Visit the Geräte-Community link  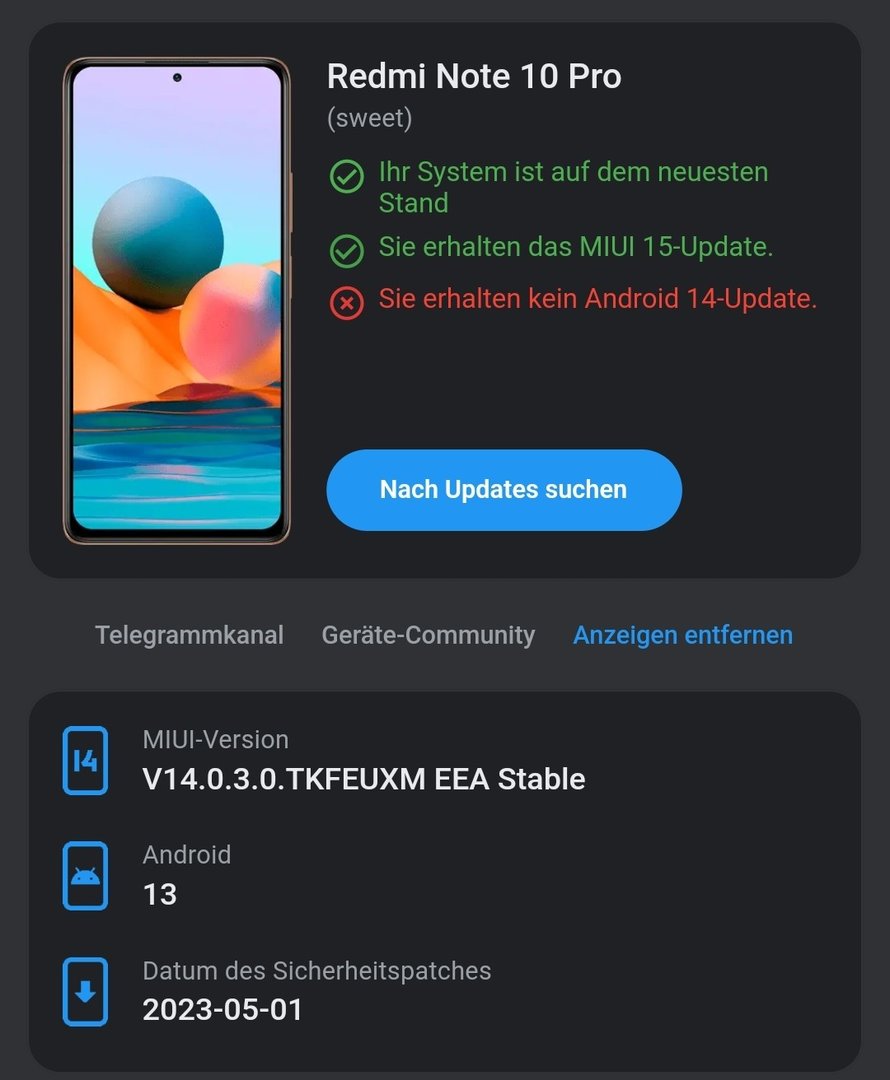pos(428,635)
